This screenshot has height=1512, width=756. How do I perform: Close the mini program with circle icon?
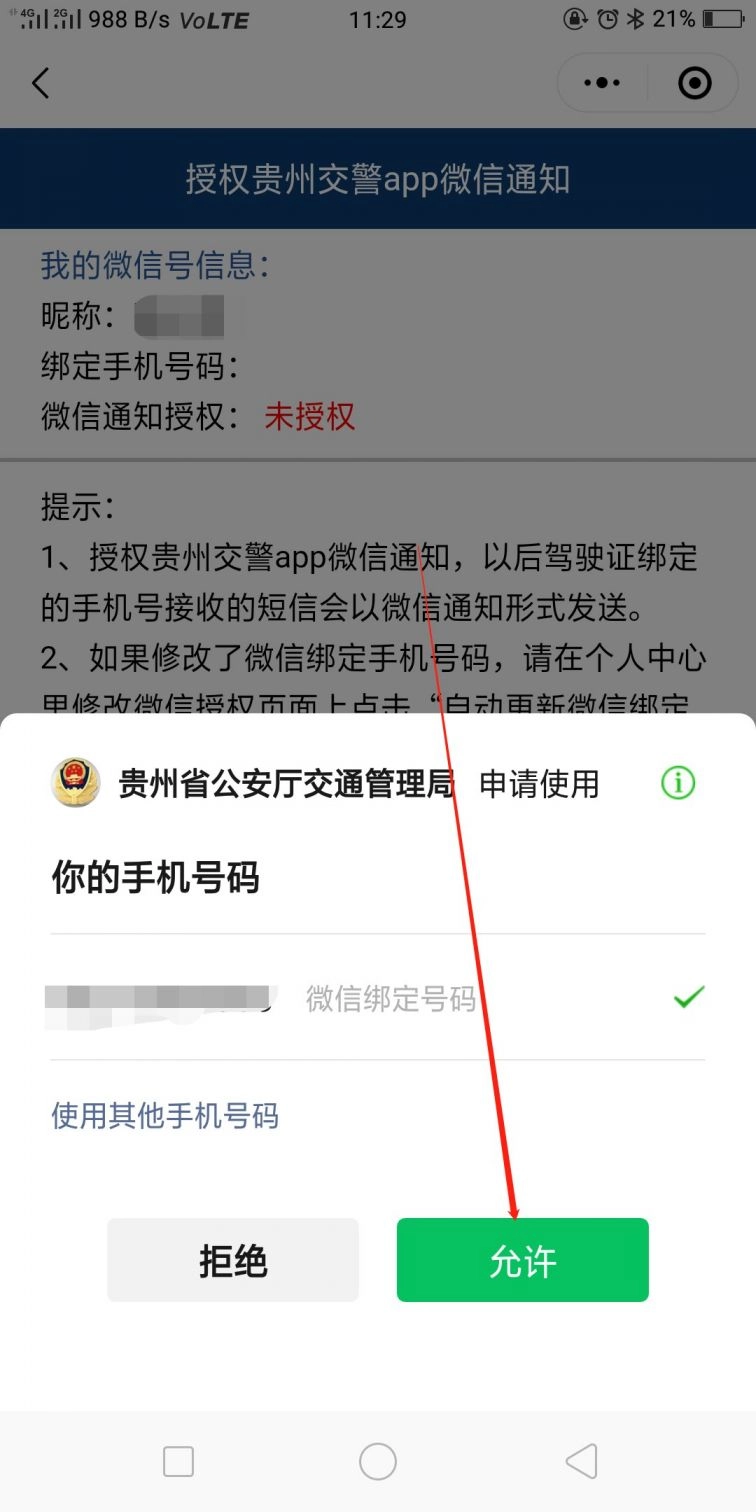pos(694,83)
